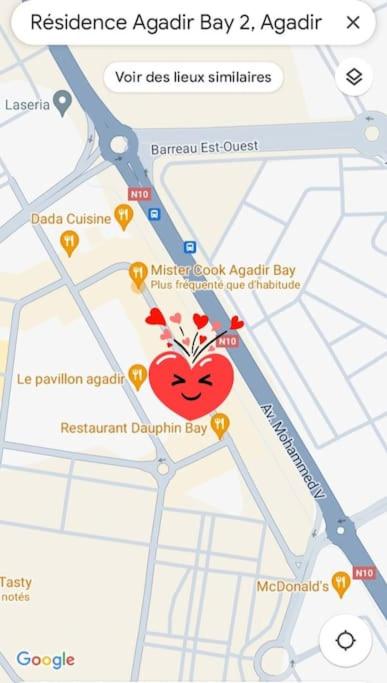Open the map layers selector

coord(354,77)
